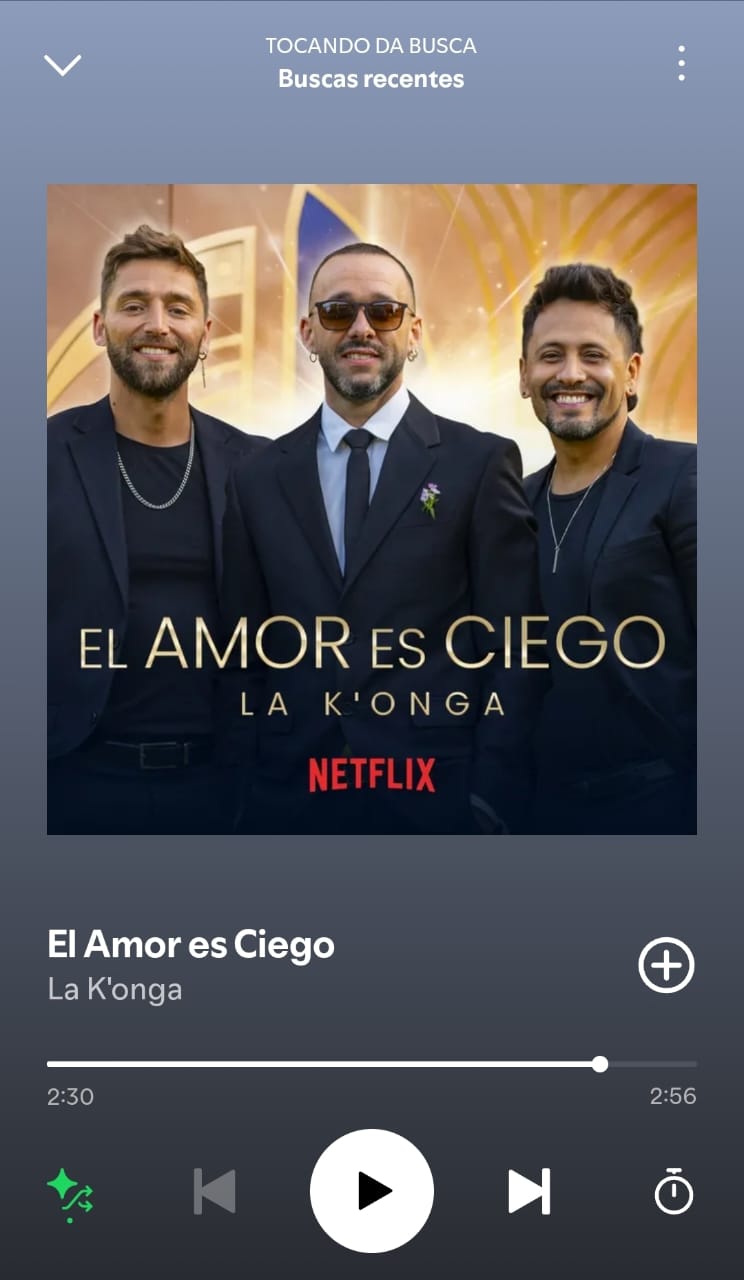The image size is (744, 1280).
Task: Open artist page for La K'onga
Action: pyautogui.click(x=112, y=990)
